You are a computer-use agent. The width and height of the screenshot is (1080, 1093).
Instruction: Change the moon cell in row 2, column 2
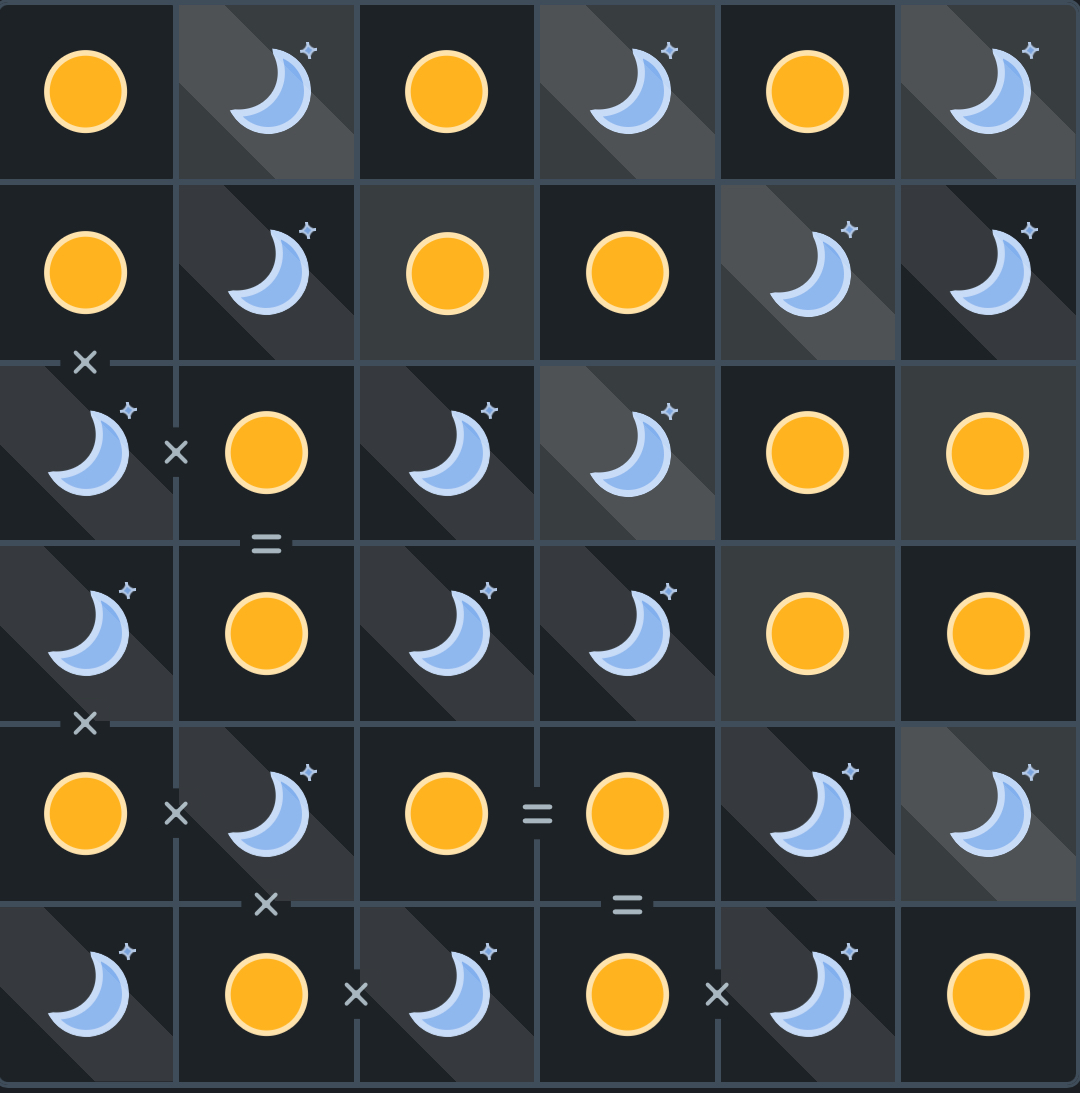pos(267,272)
